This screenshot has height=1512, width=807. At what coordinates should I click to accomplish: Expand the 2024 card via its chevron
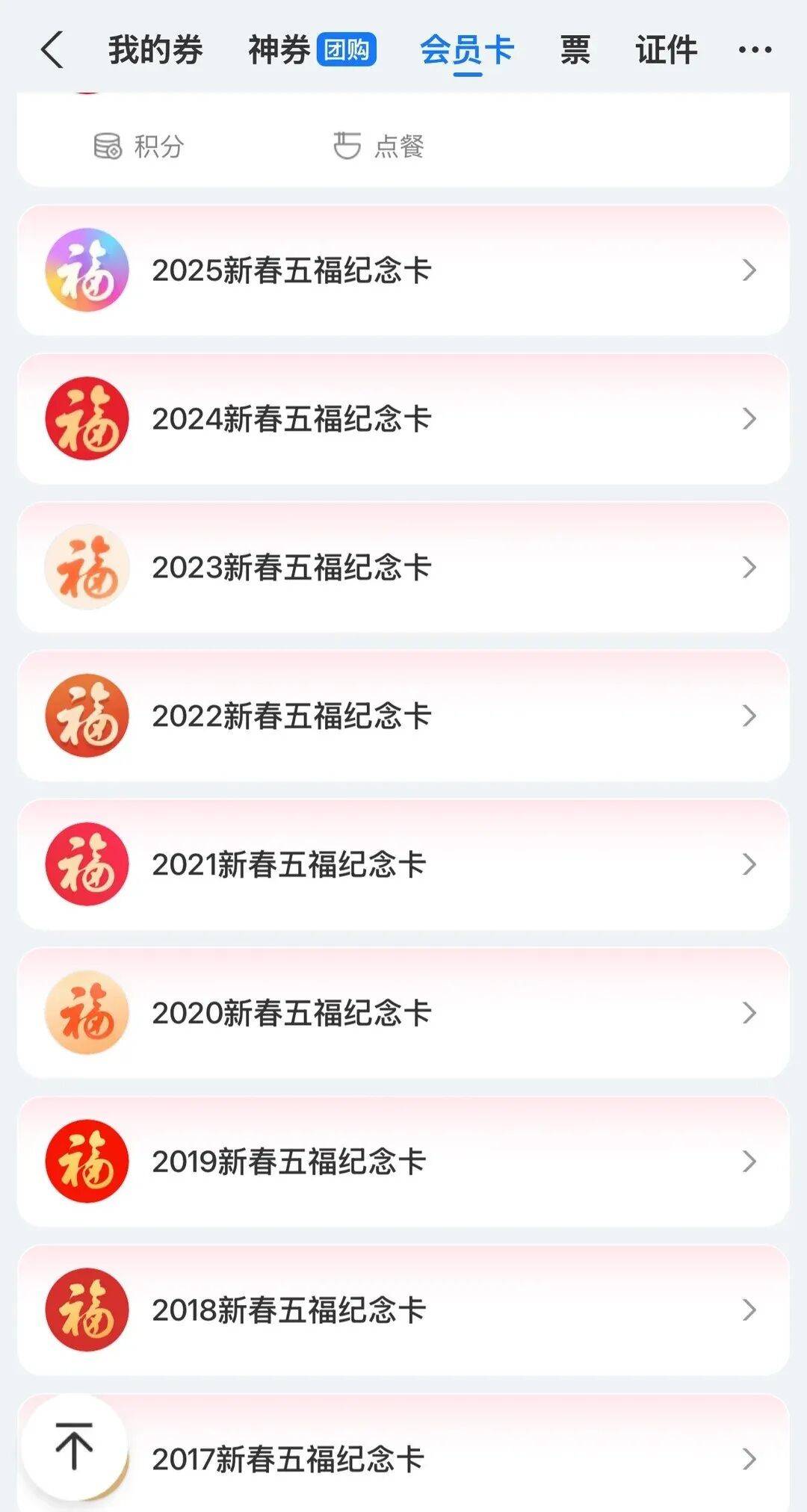(749, 419)
